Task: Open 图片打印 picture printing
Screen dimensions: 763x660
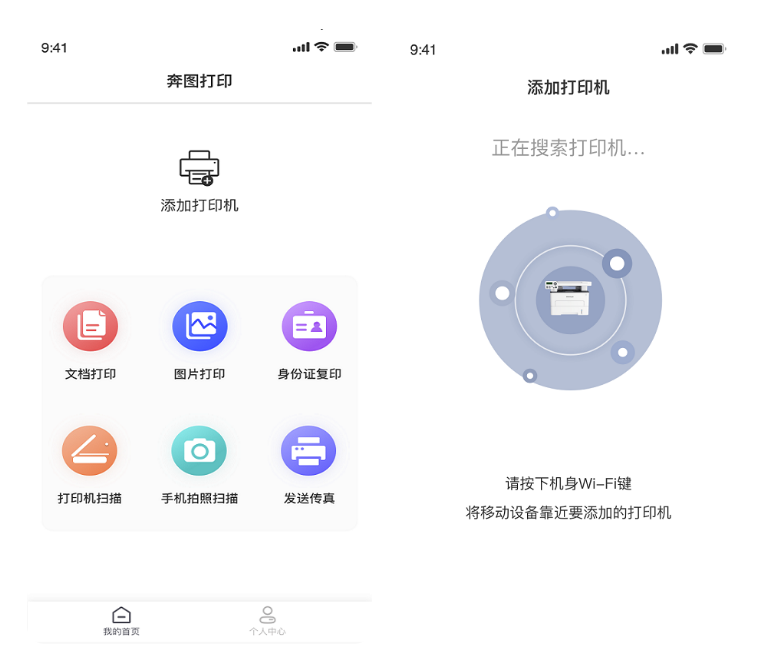Action: 200,327
